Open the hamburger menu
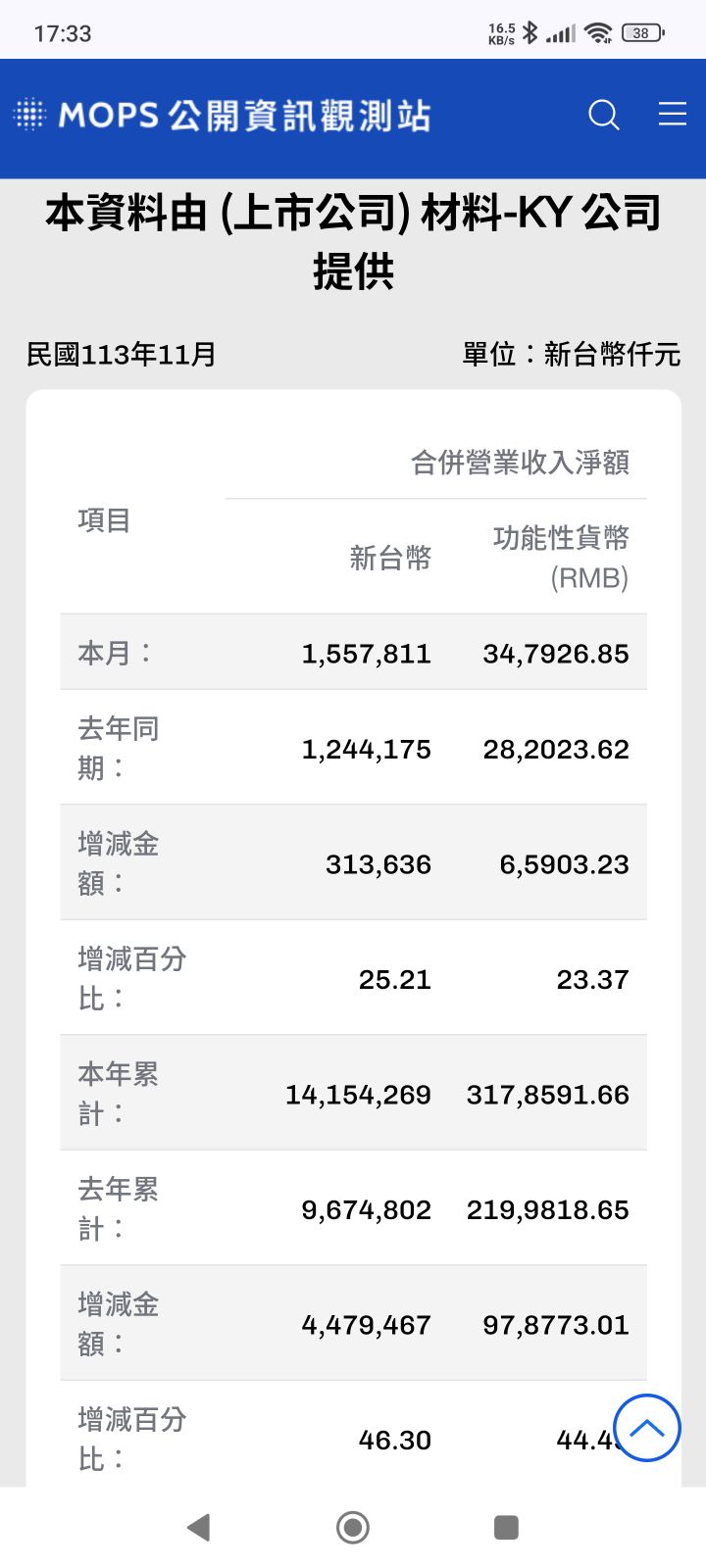 (x=672, y=115)
